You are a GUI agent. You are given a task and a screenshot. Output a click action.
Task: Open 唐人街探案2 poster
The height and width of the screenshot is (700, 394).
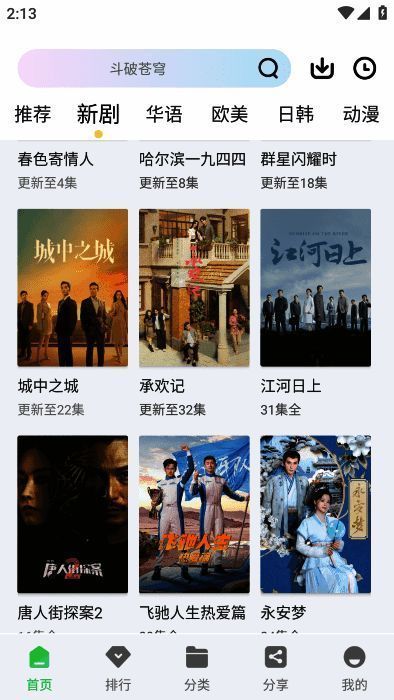(x=73, y=514)
